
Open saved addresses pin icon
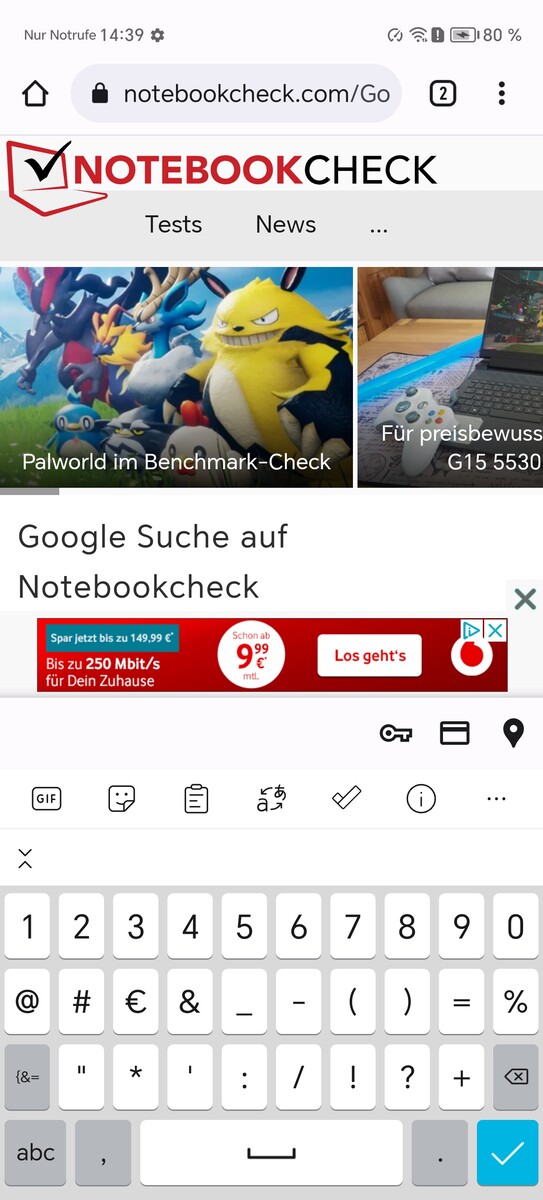[x=513, y=733]
